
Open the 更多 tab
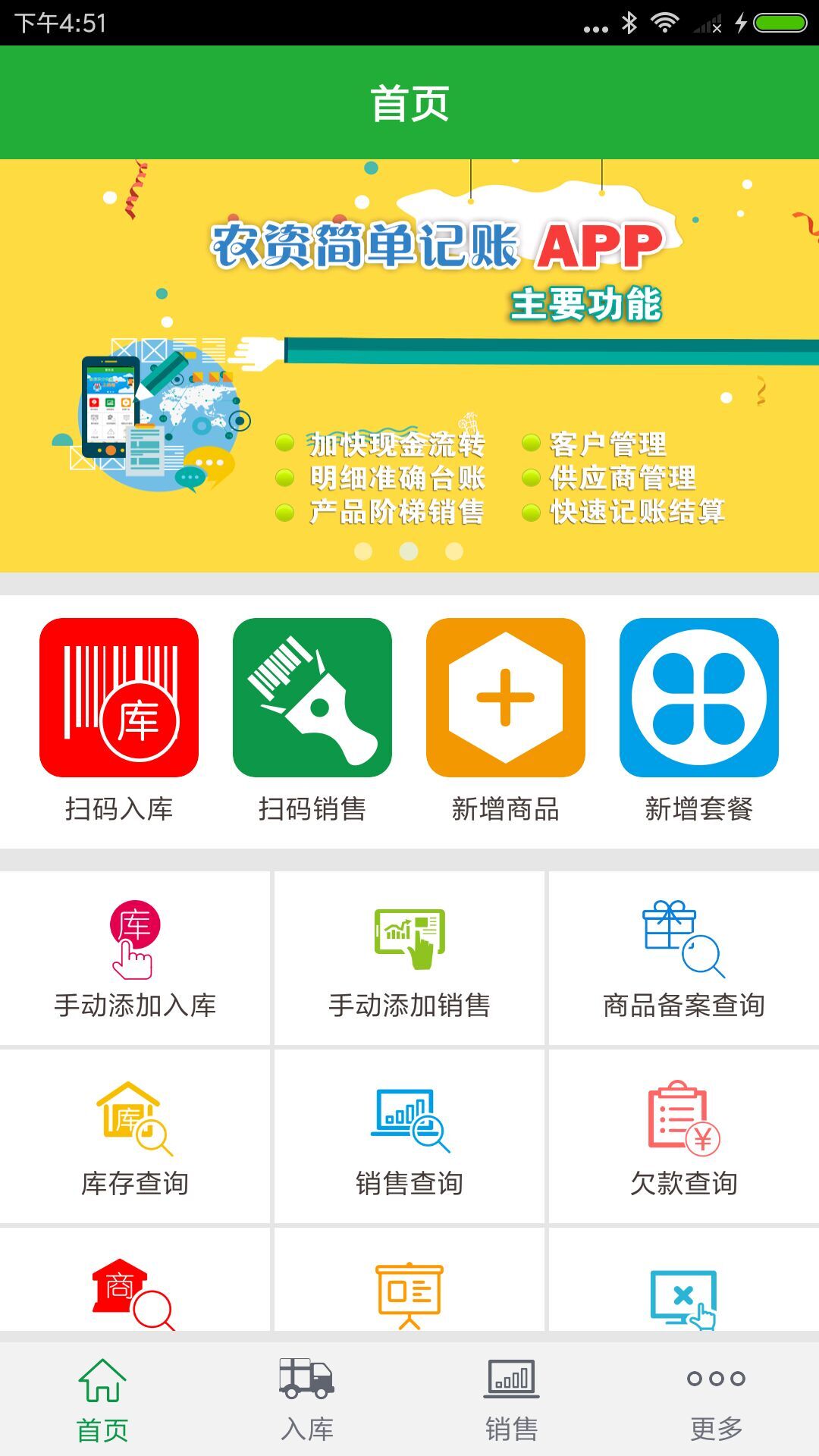(x=717, y=1399)
